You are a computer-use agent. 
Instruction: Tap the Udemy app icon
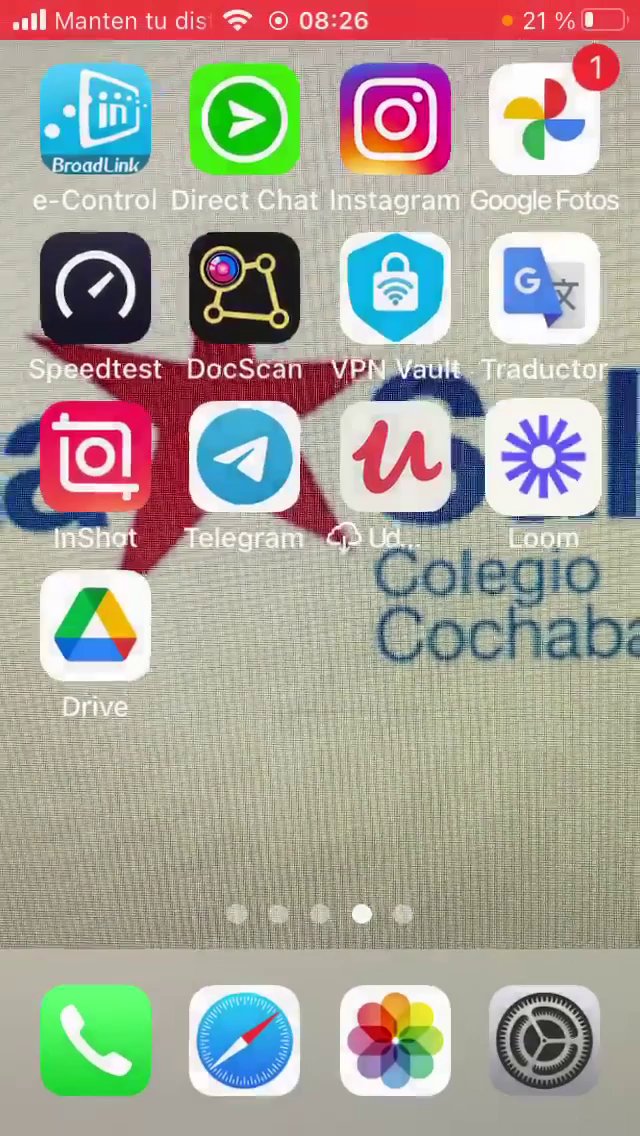(394, 457)
